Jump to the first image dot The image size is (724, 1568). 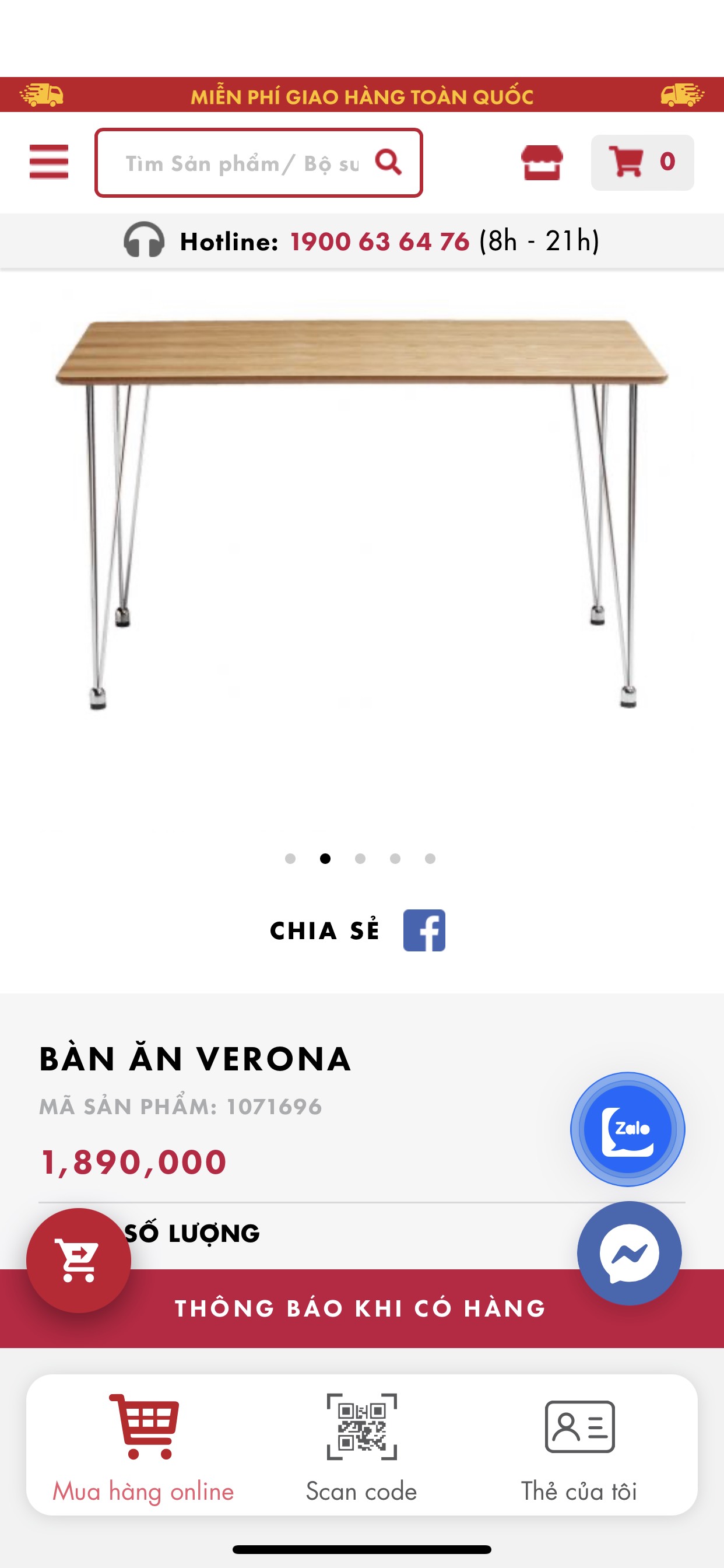click(x=290, y=858)
